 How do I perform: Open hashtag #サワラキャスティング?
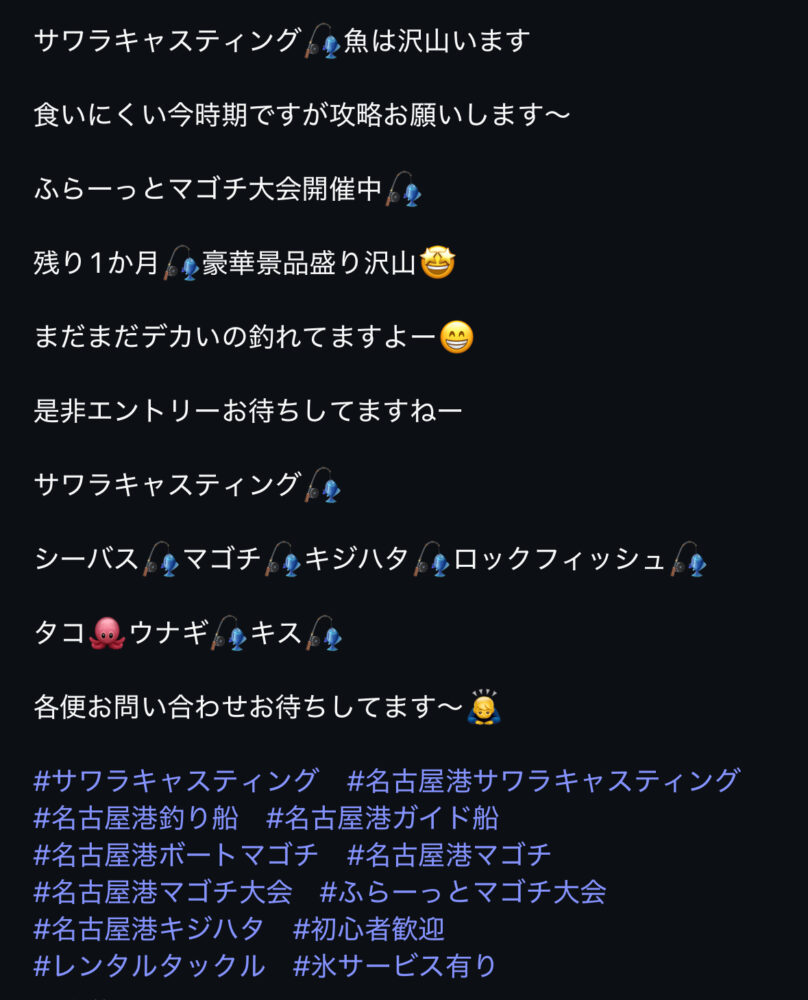pos(175,781)
